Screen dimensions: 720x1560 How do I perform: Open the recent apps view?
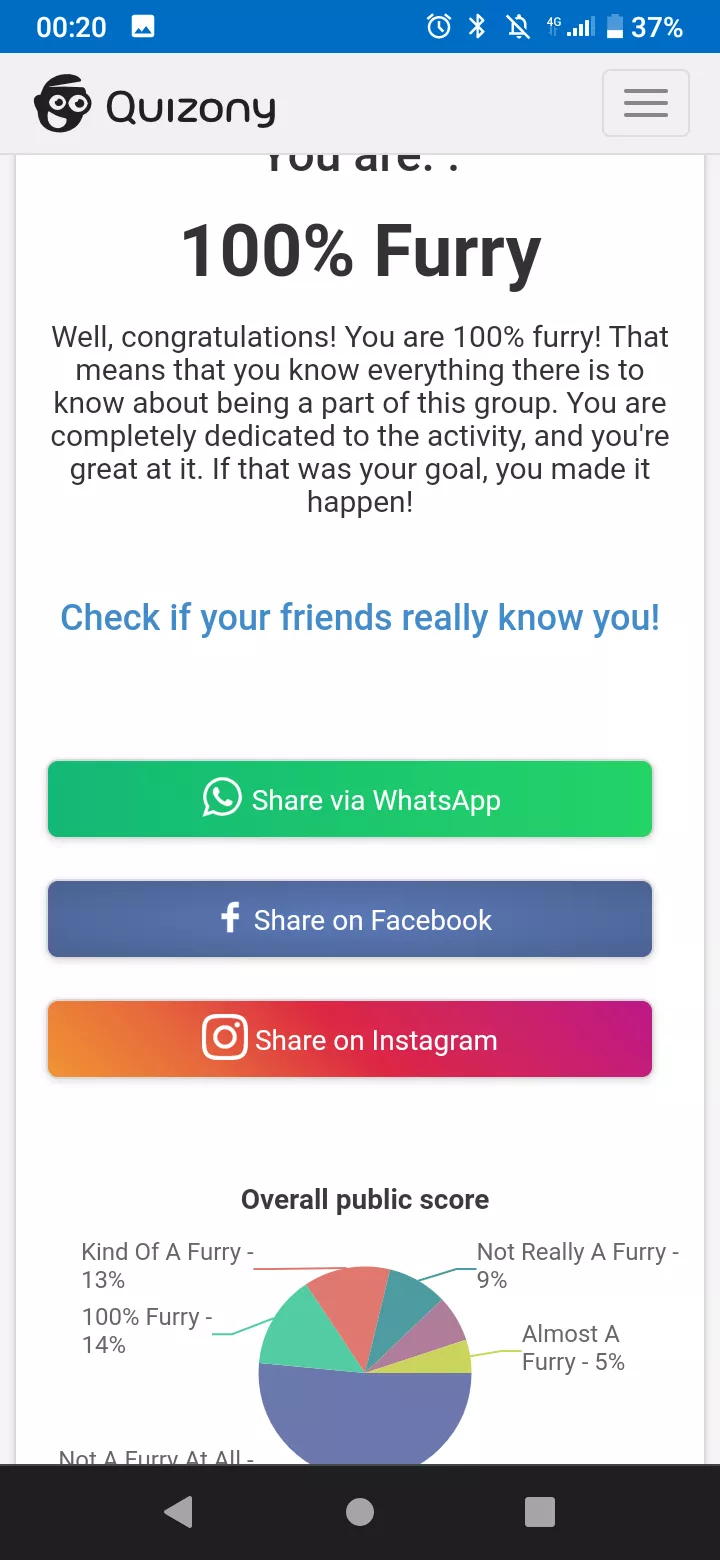540,1512
